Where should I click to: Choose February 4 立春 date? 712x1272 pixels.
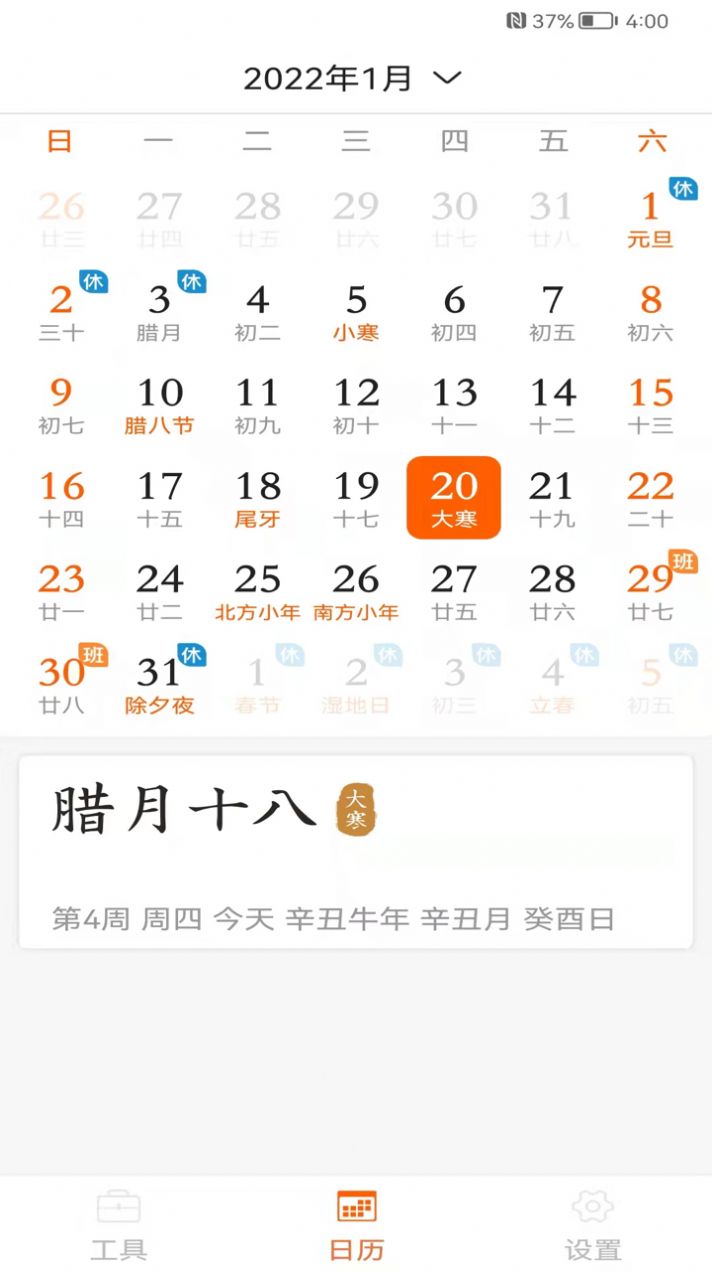(x=553, y=684)
